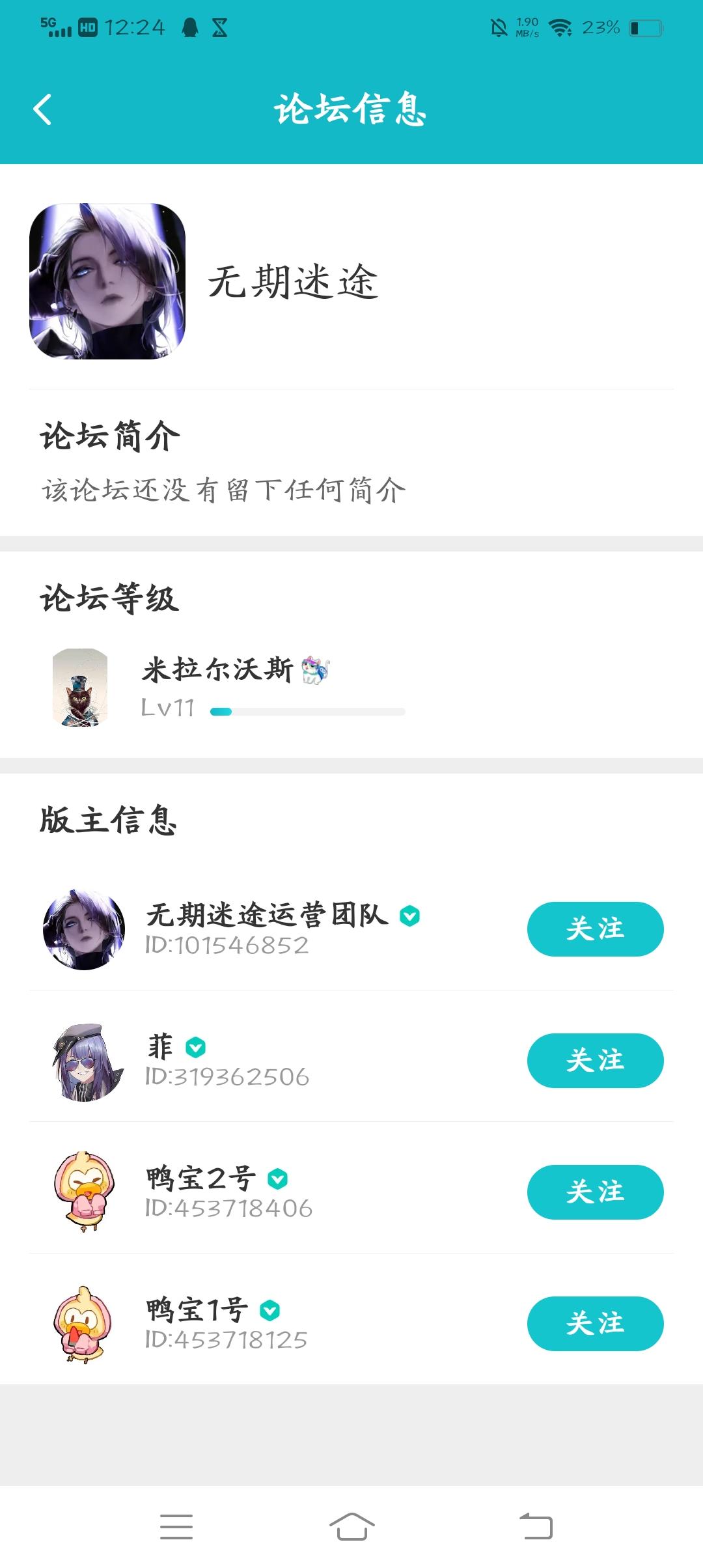Follow moderator 鸭宝2号
Screen dimensions: 703x1568
(594, 1192)
